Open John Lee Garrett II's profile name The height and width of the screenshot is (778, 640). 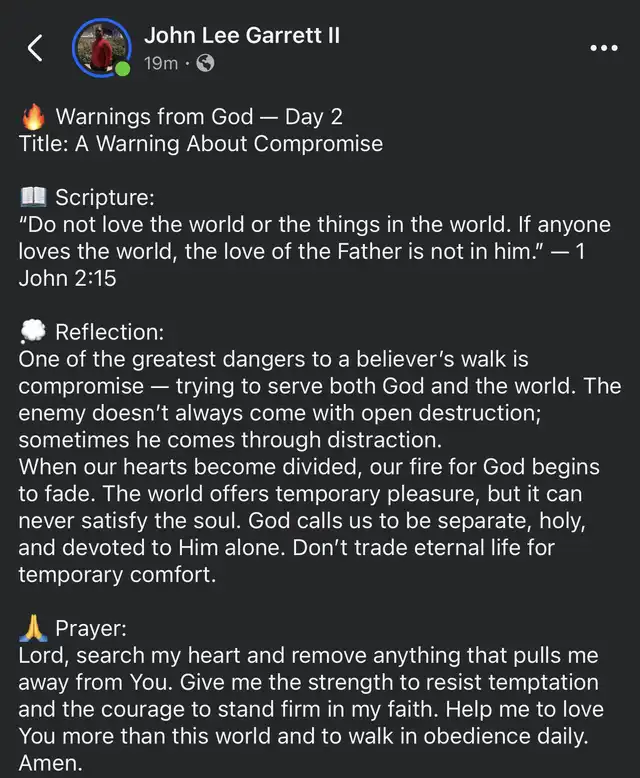(x=242, y=35)
